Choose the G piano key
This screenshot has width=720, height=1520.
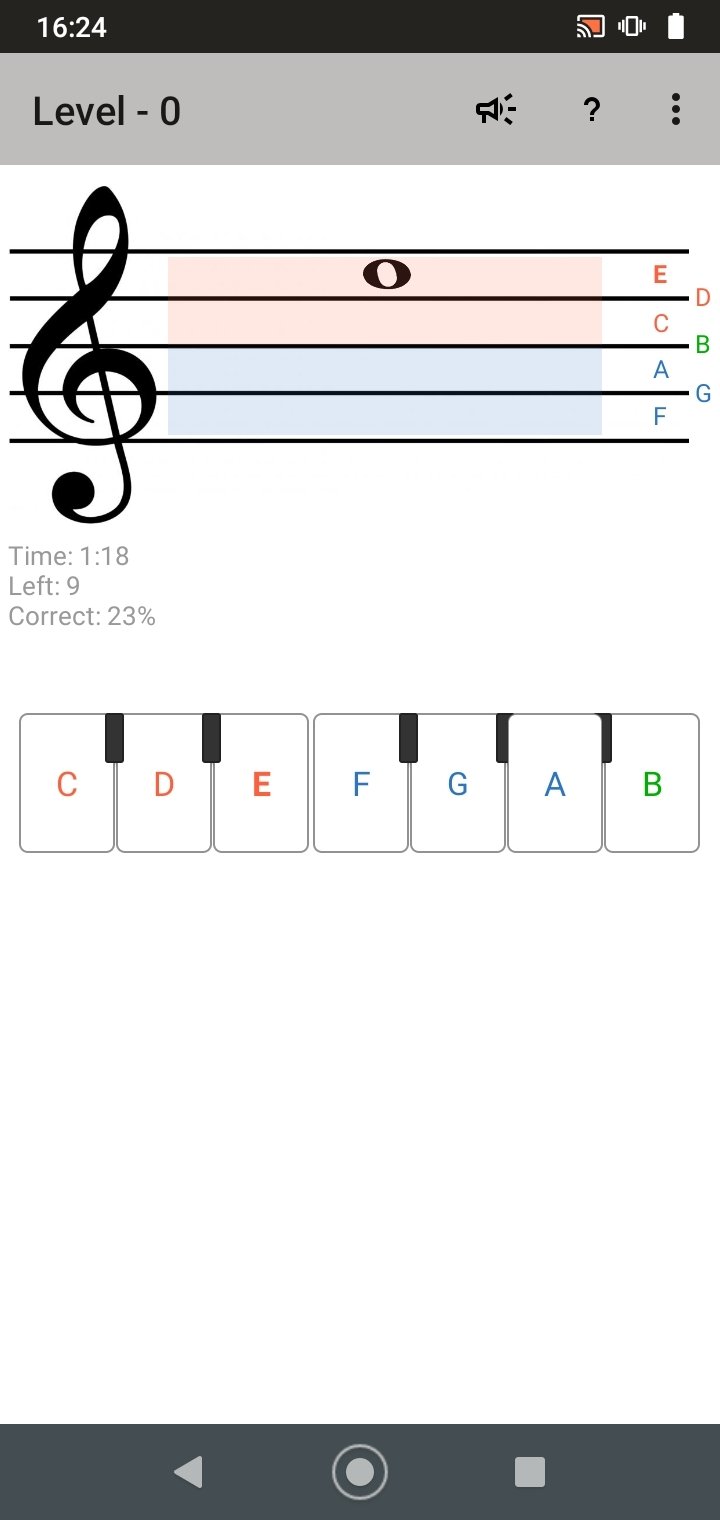[458, 784]
